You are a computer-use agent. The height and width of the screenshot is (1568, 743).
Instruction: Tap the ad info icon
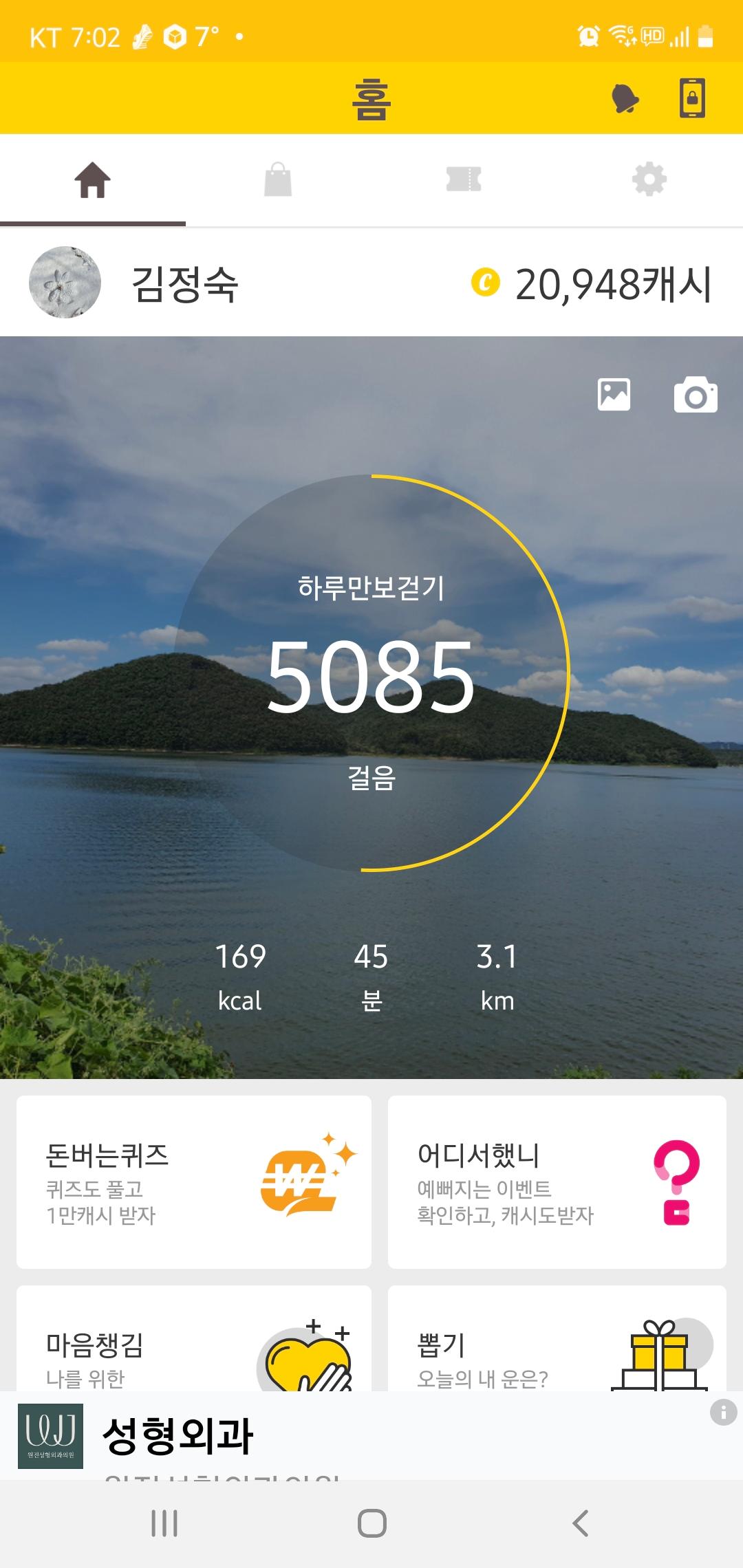[723, 1413]
